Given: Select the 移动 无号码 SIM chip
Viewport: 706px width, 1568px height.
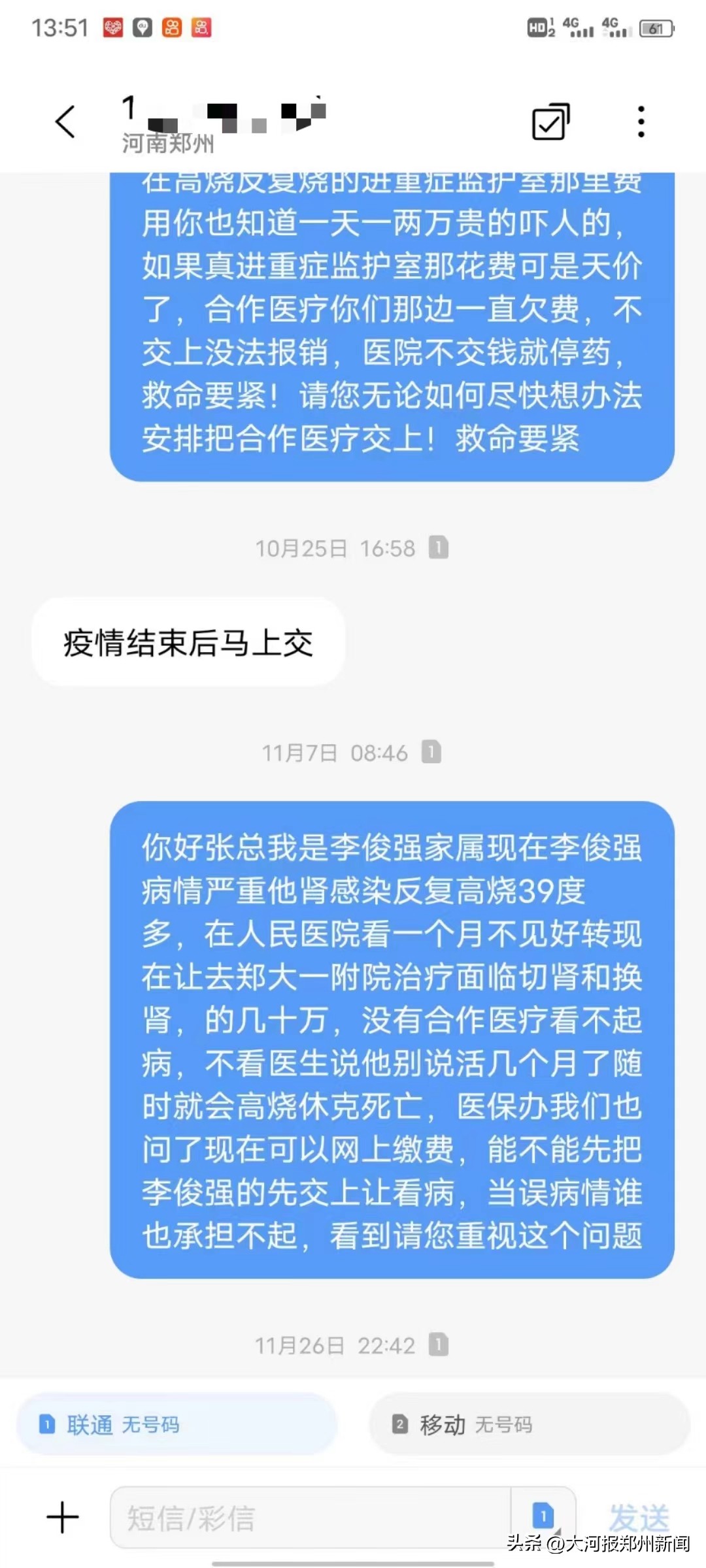Looking at the screenshot, I should tap(529, 1424).
